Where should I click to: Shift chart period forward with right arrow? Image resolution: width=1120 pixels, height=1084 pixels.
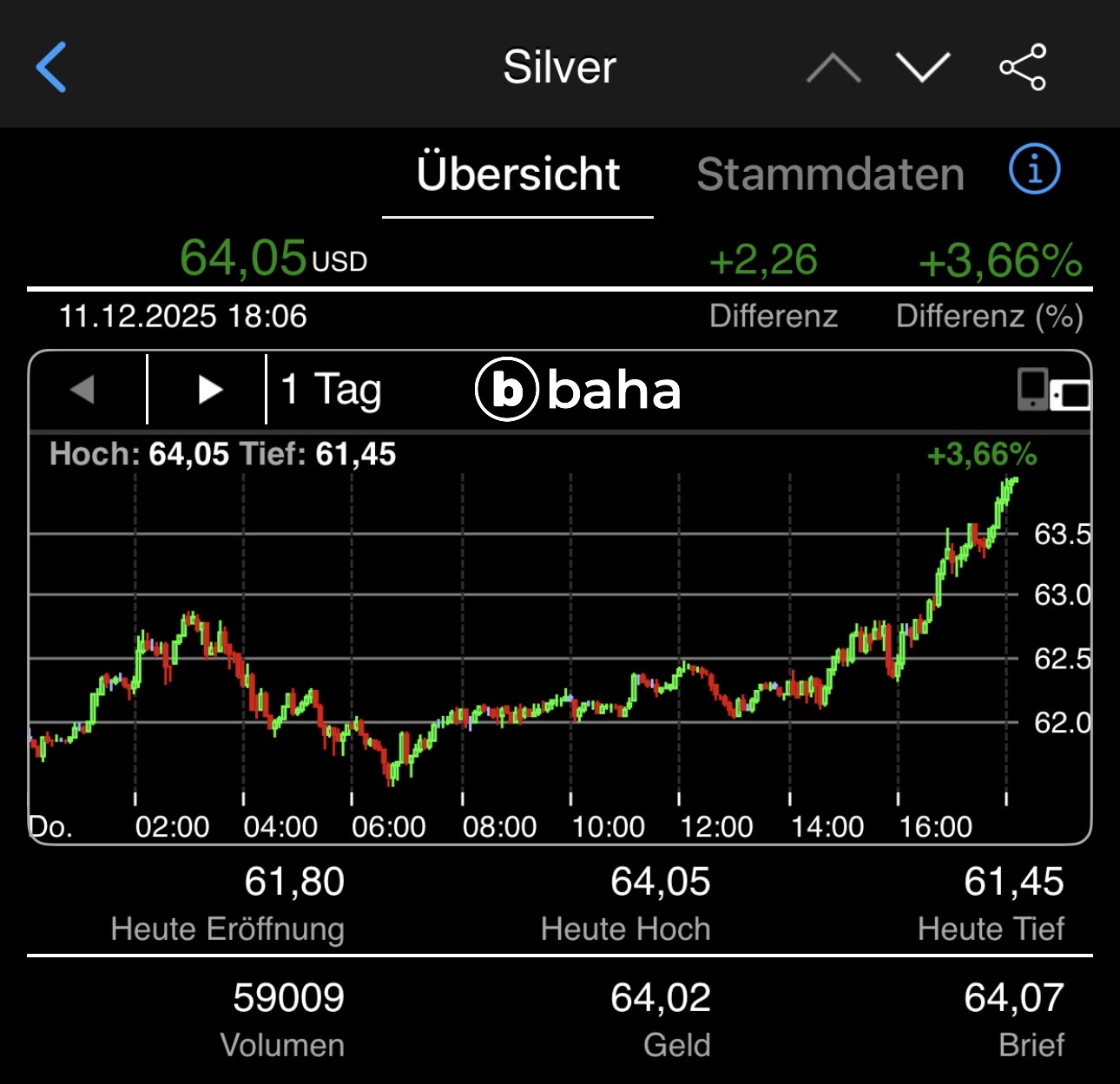208,390
